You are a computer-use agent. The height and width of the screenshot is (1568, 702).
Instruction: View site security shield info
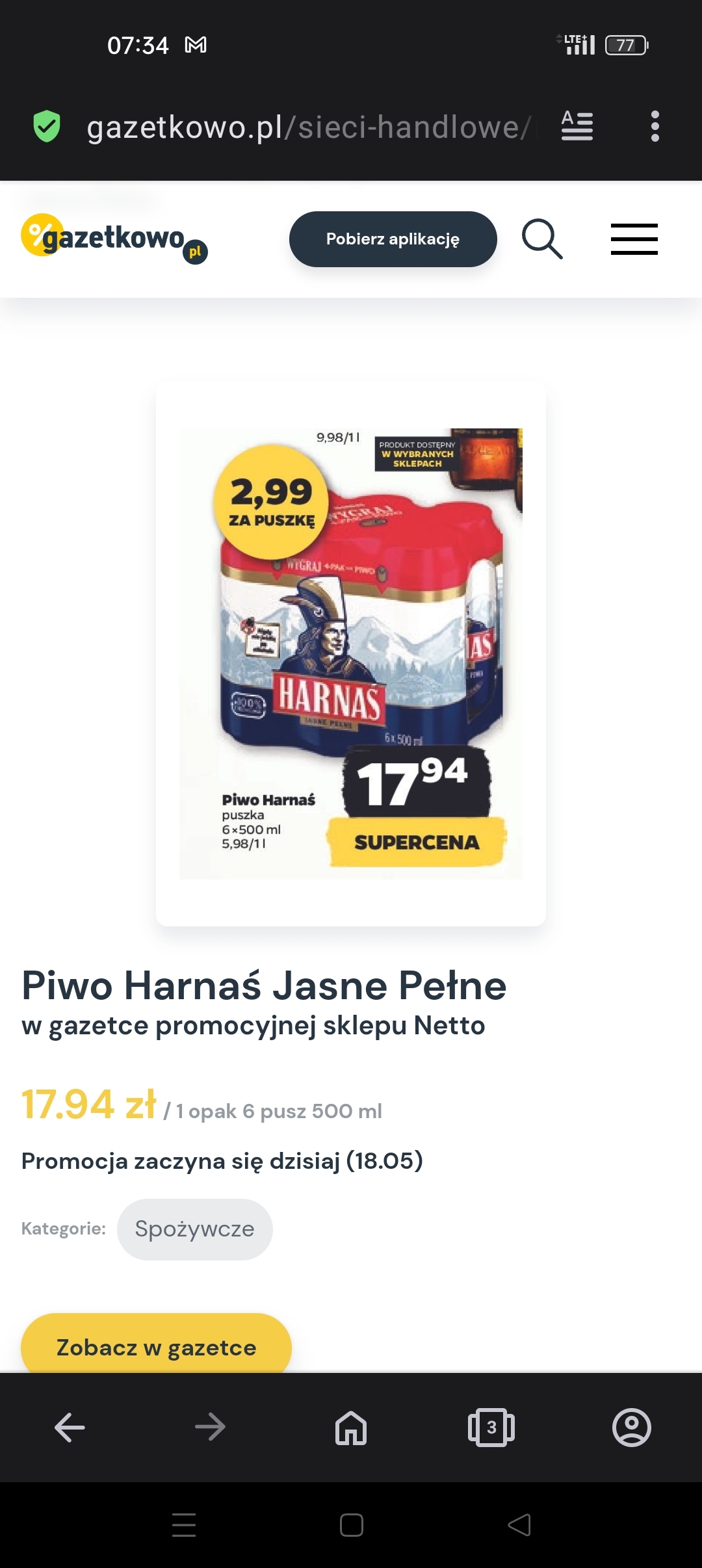[47, 126]
